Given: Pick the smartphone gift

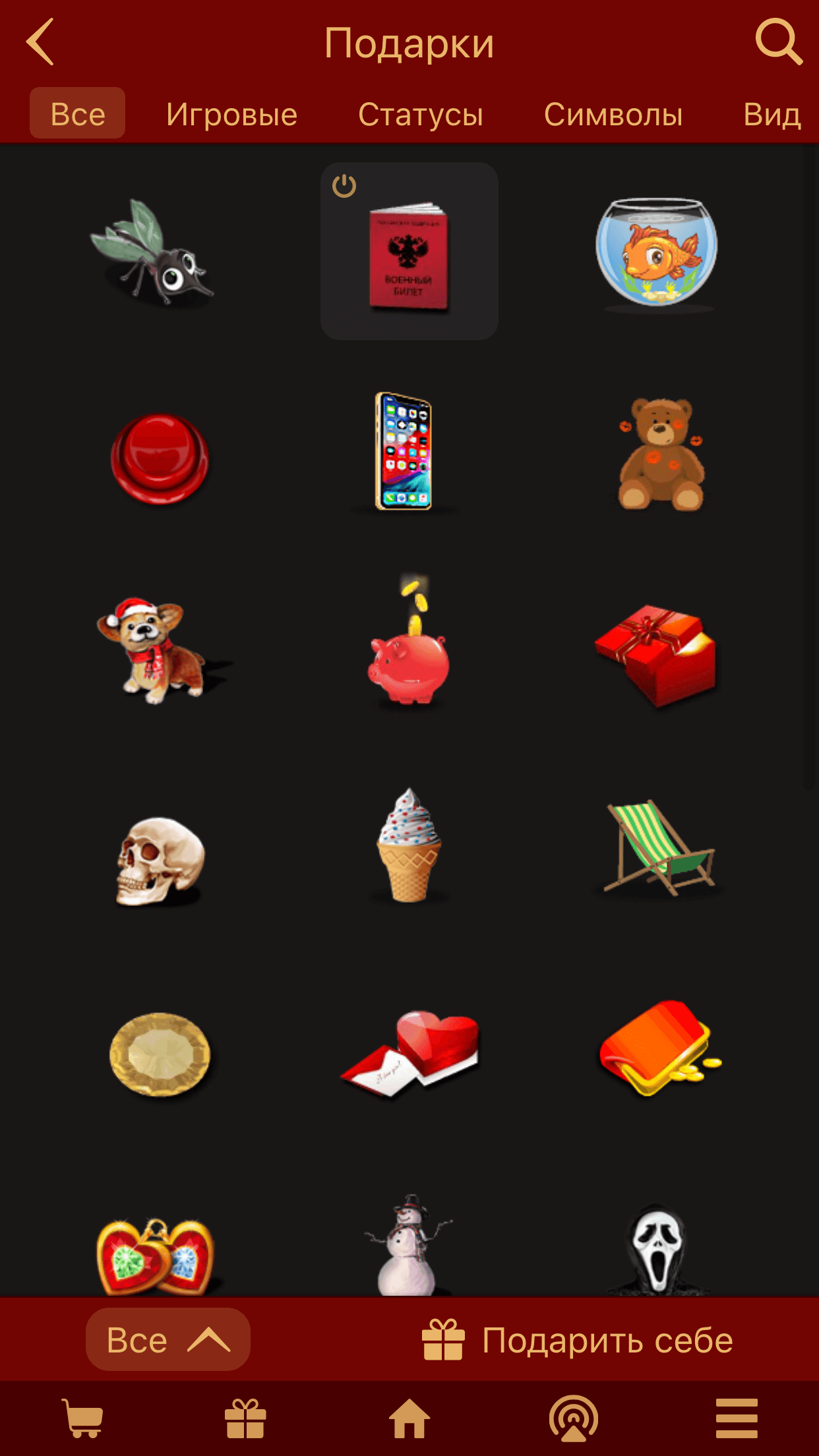Looking at the screenshot, I should 404,452.
